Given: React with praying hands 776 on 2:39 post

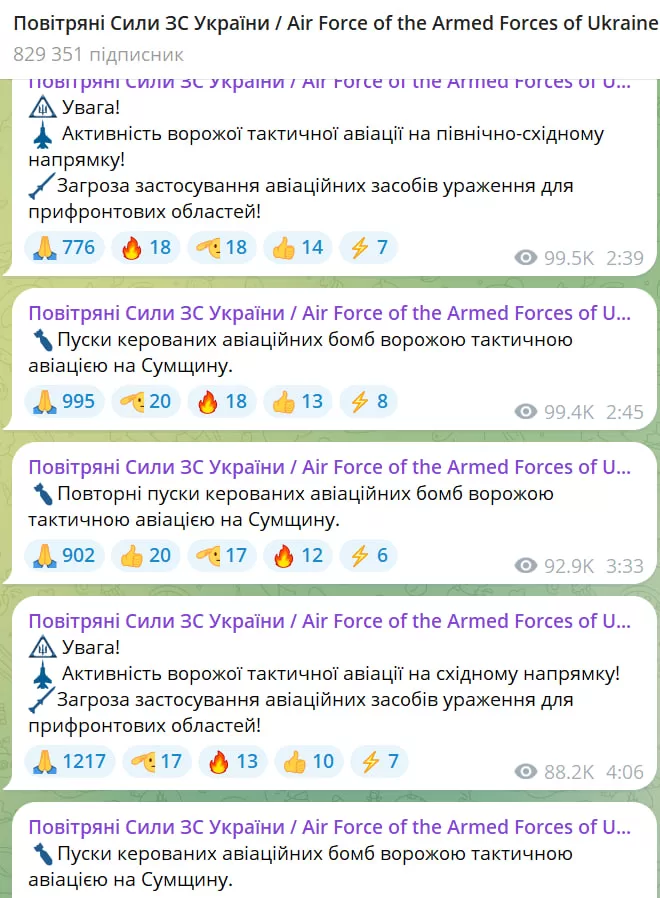Looking at the screenshot, I should (65, 247).
